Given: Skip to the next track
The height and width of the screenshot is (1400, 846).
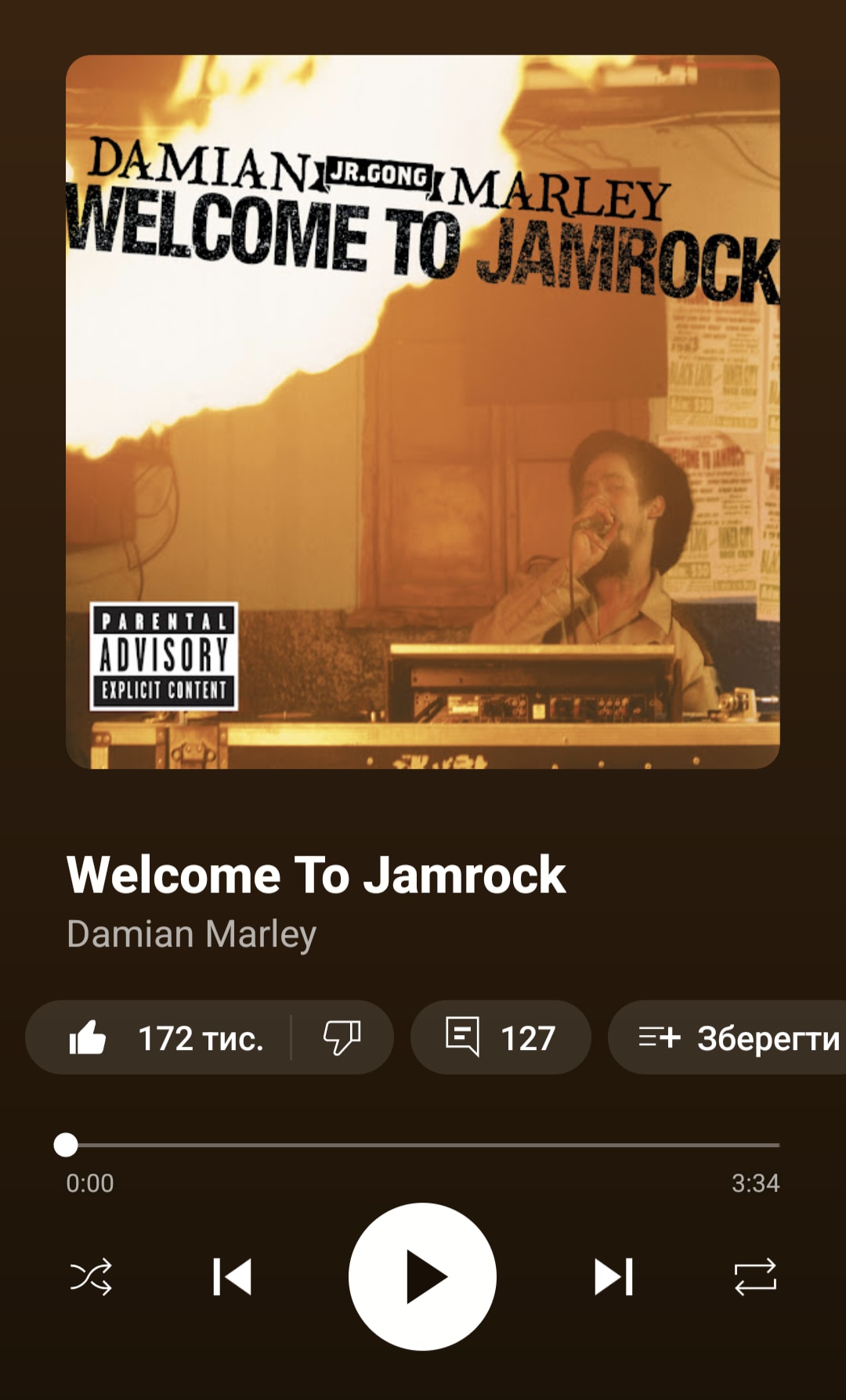Looking at the screenshot, I should click(x=613, y=1276).
